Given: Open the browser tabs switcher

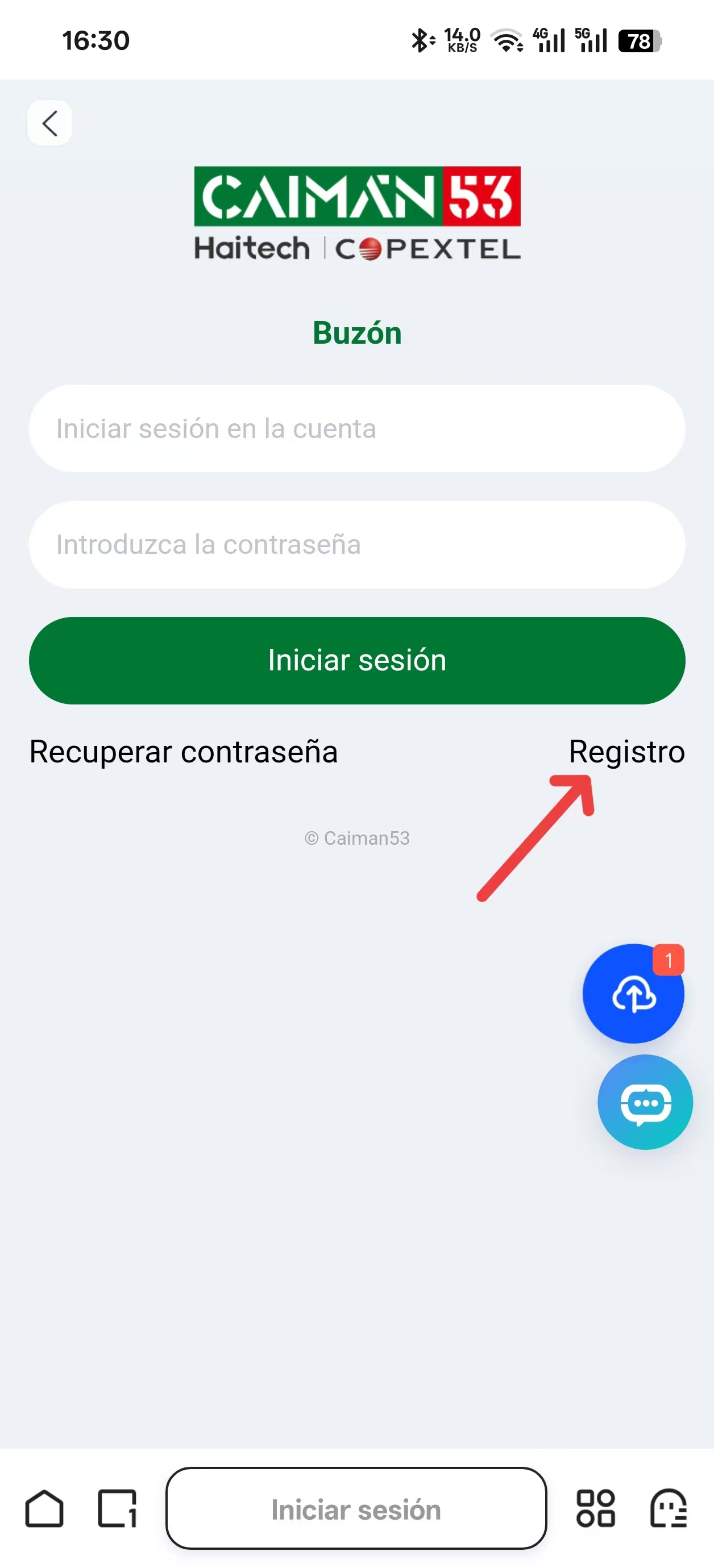Looking at the screenshot, I should (117, 1509).
